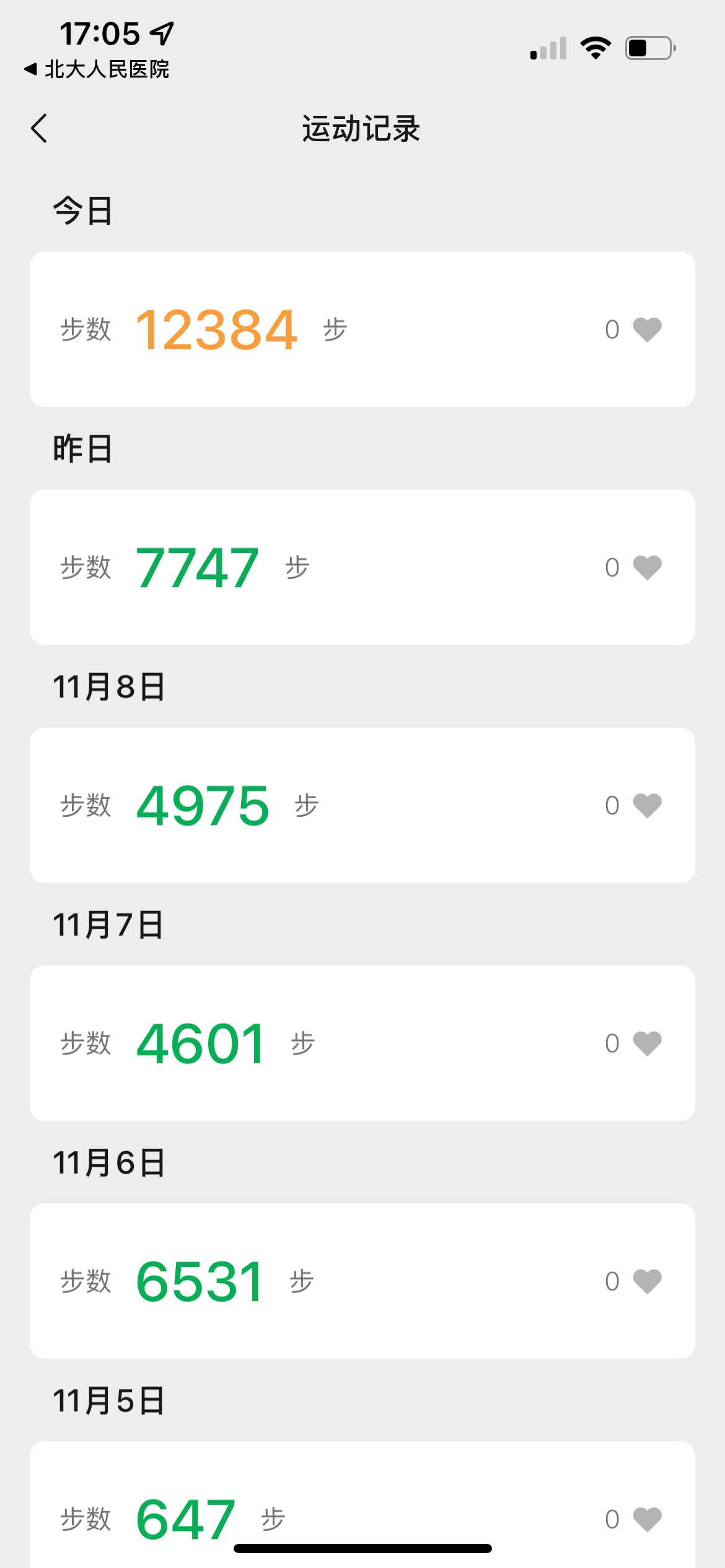Screen dimensions: 725x1568
Task: Tap the heart on the 647 steps entry
Action: [648, 1519]
